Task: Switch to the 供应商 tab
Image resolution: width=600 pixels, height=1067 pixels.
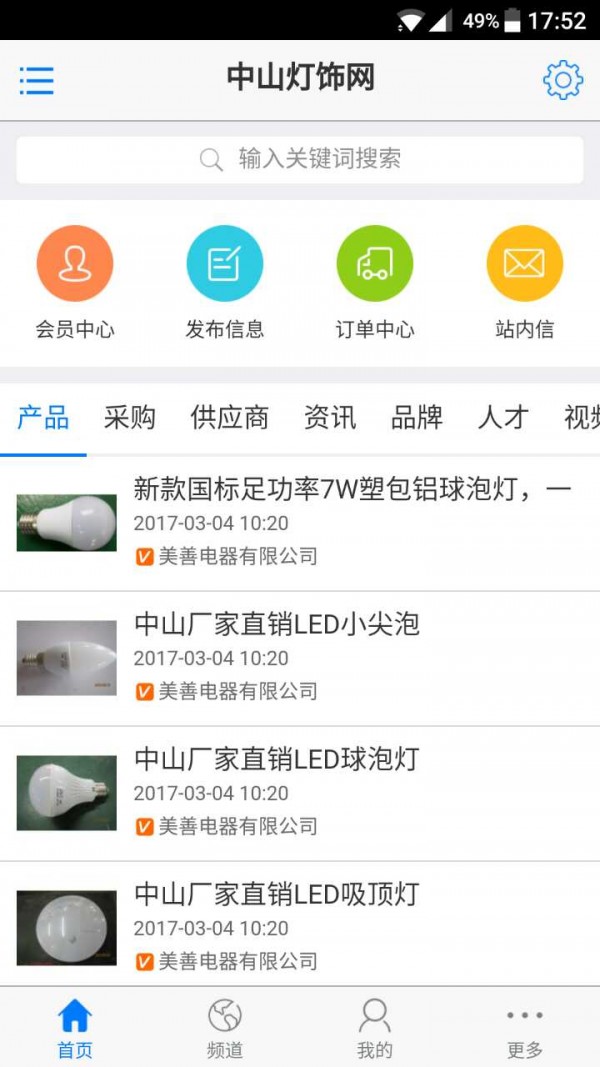Action: point(230,418)
